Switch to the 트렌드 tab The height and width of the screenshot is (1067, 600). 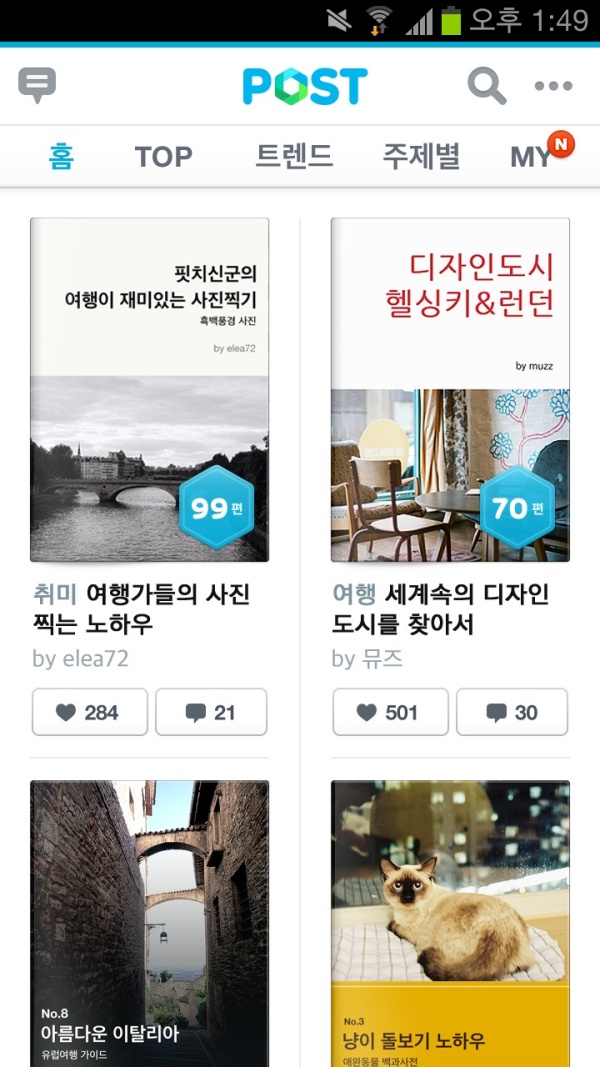tap(293, 157)
